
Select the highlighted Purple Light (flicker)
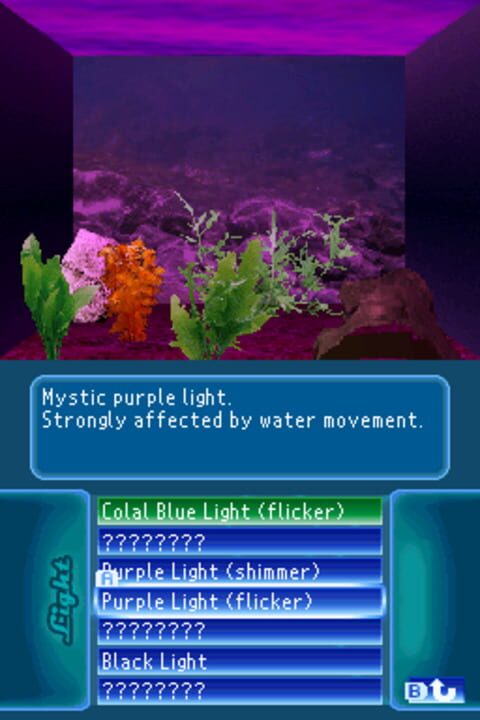239,601
